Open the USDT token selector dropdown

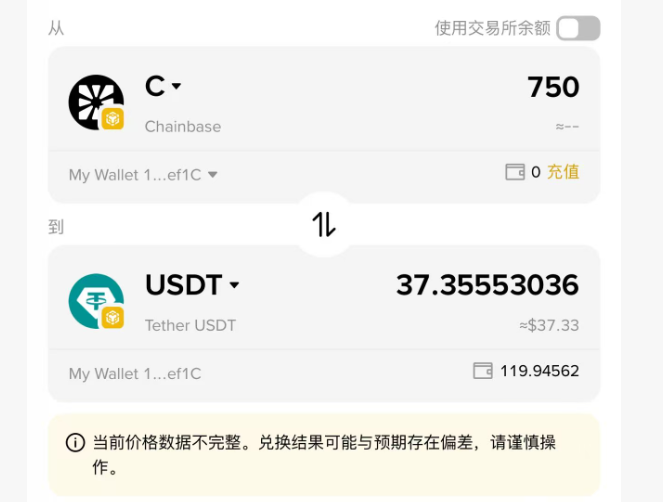coord(192,285)
